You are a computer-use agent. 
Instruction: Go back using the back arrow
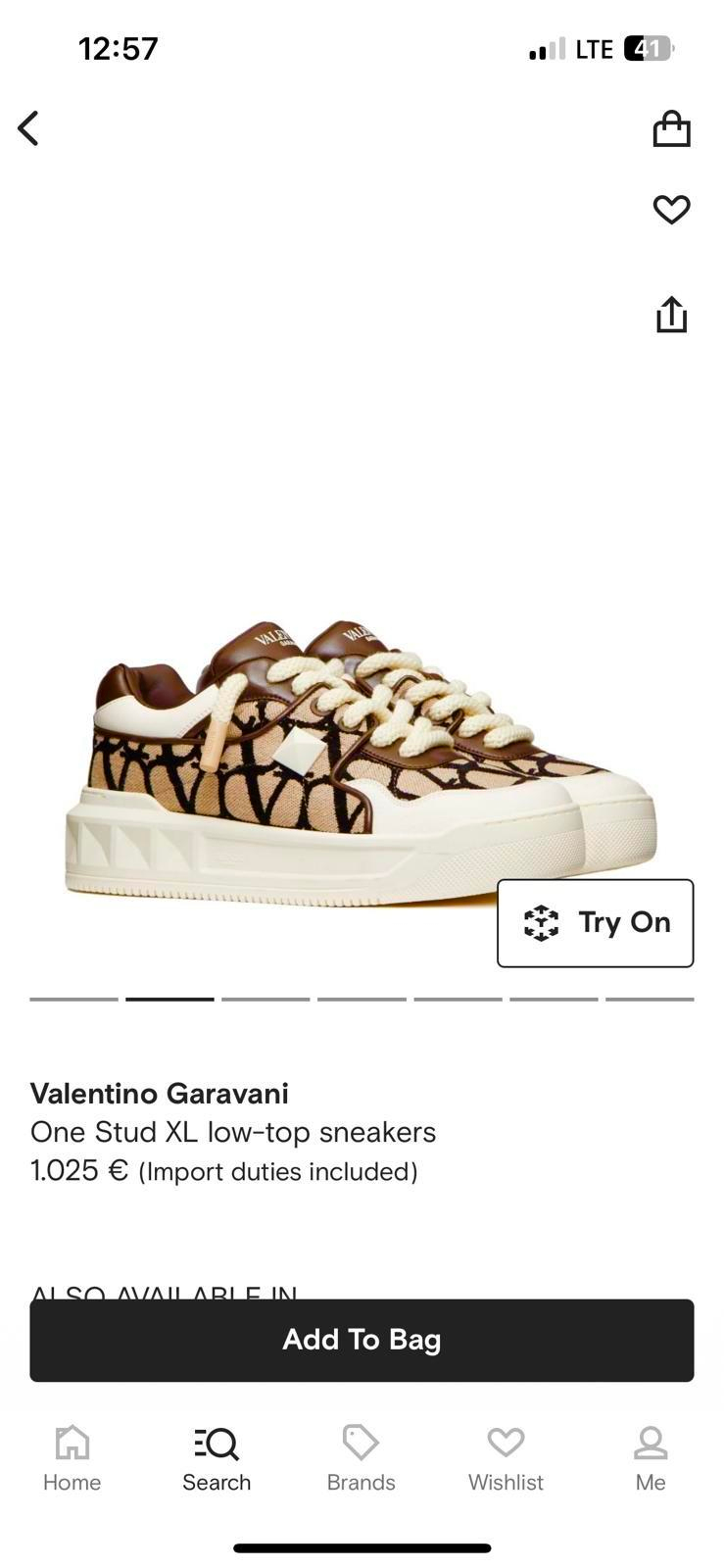[28, 128]
